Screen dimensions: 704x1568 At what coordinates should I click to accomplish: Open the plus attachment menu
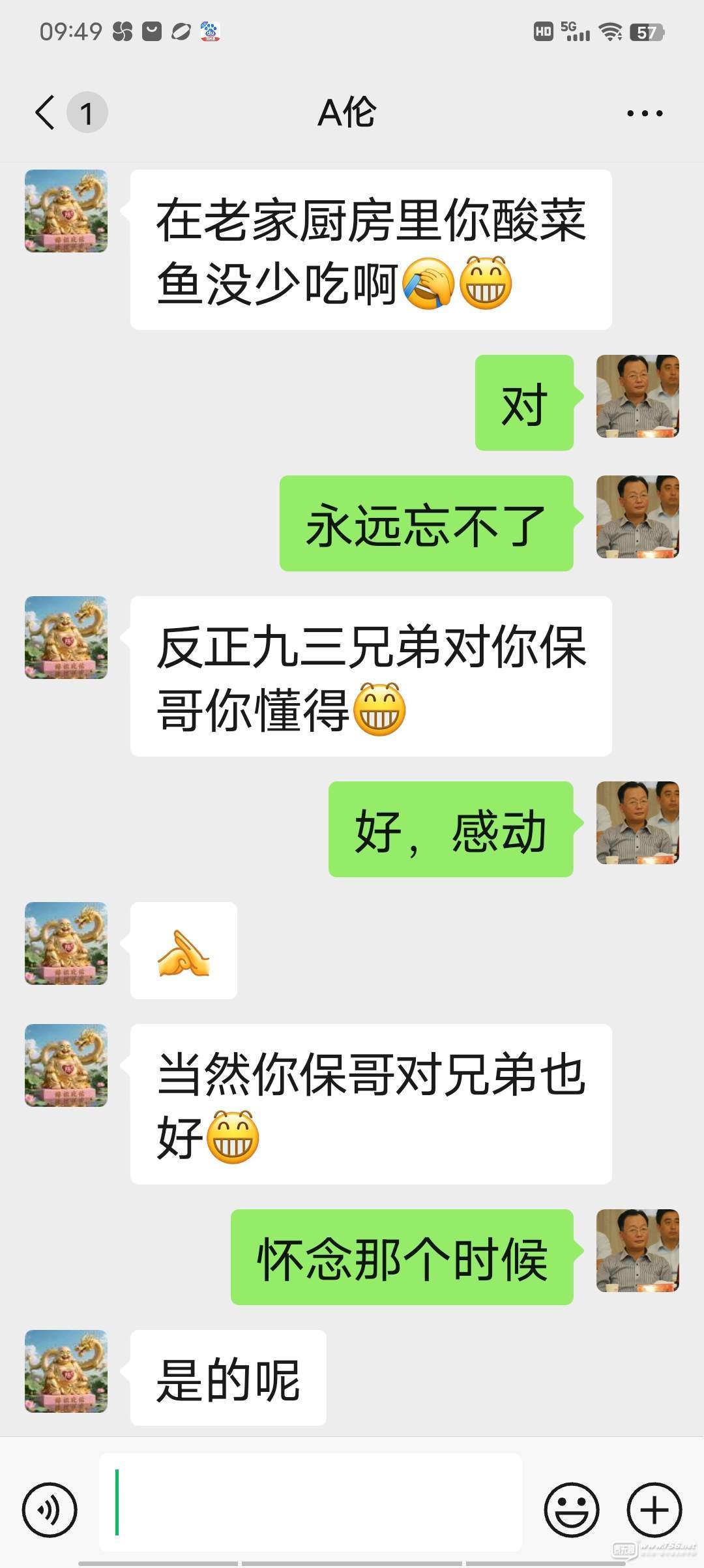coord(654,1509)
